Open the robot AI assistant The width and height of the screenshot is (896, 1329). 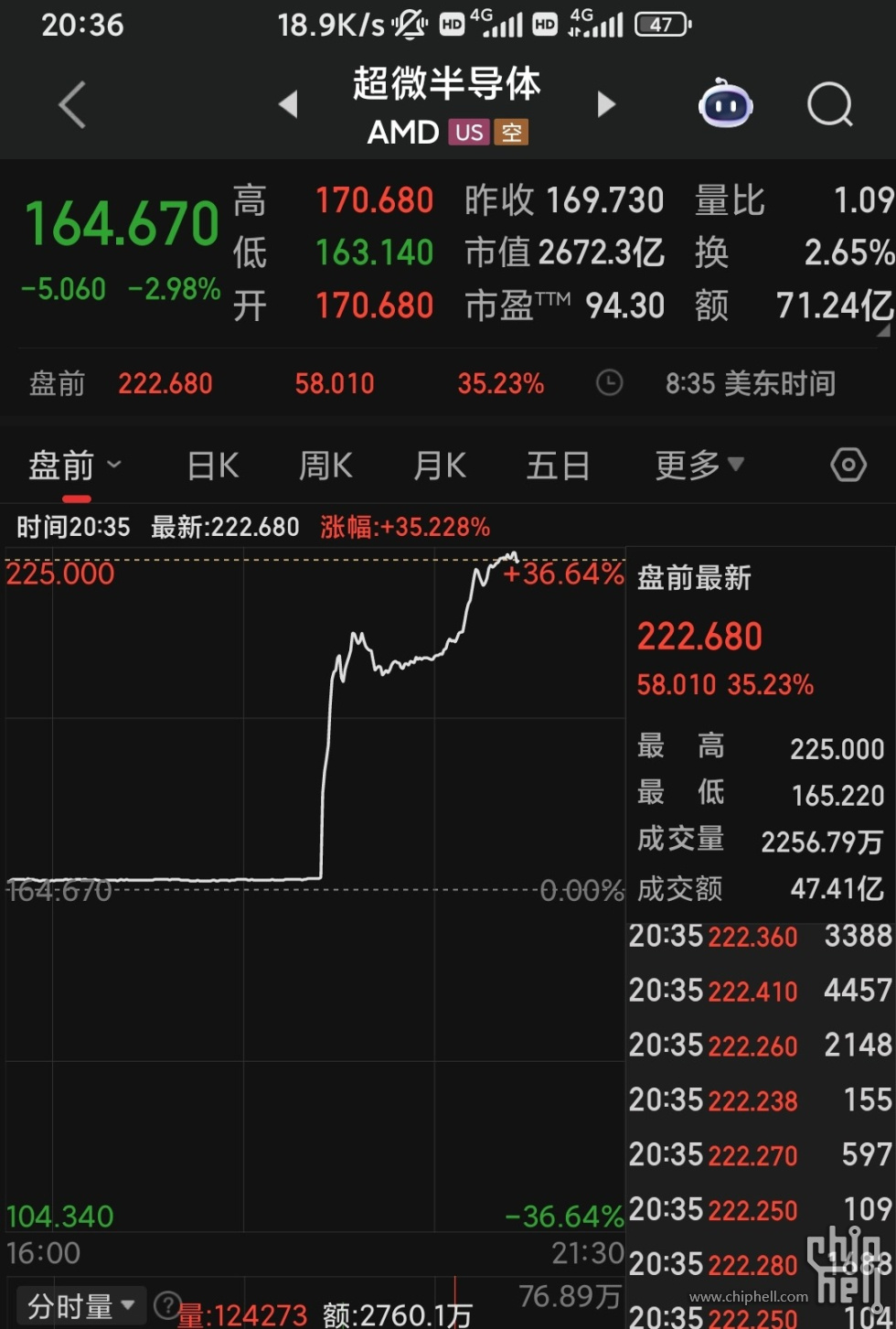pos(725,104)
